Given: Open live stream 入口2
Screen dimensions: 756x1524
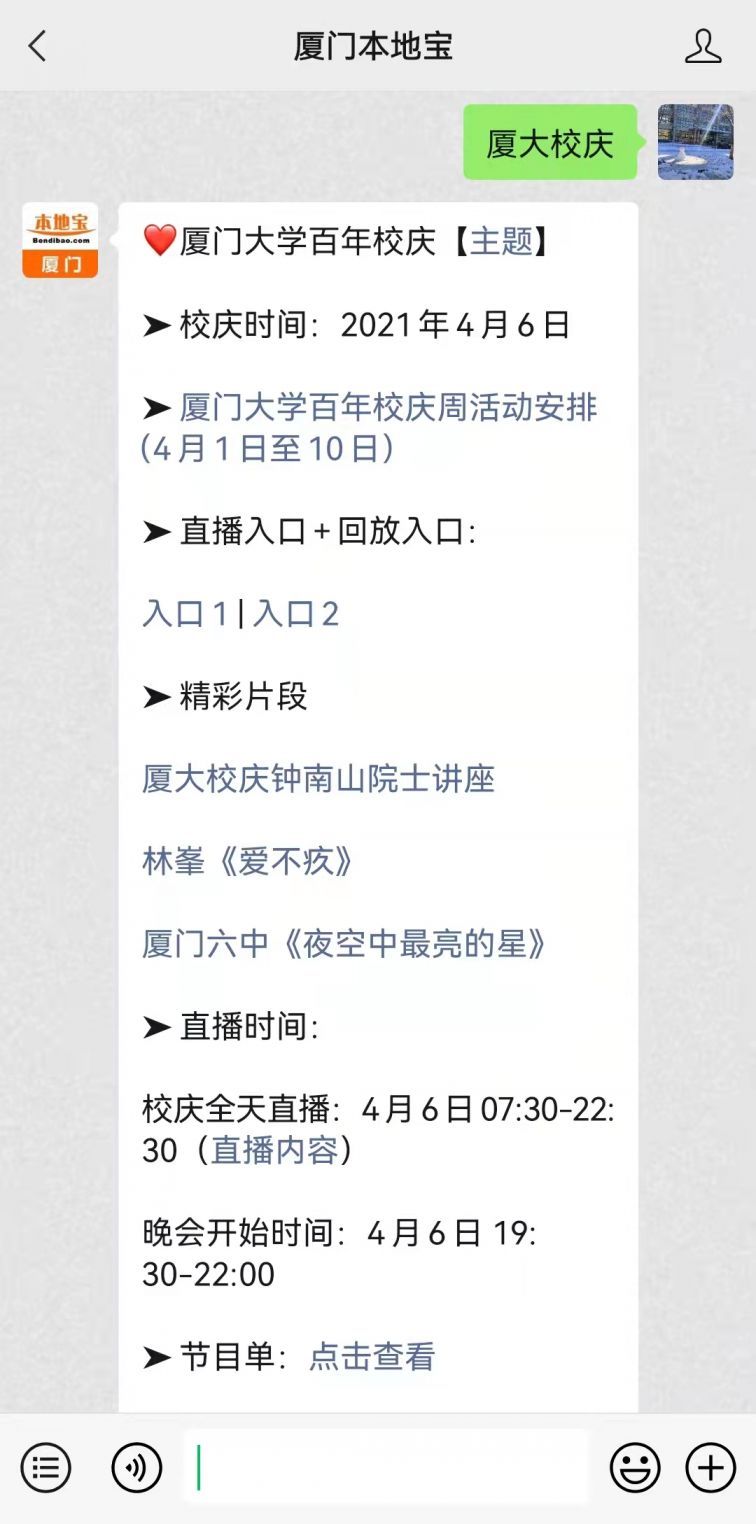Looking at the screenshot, I should (296, 613).
